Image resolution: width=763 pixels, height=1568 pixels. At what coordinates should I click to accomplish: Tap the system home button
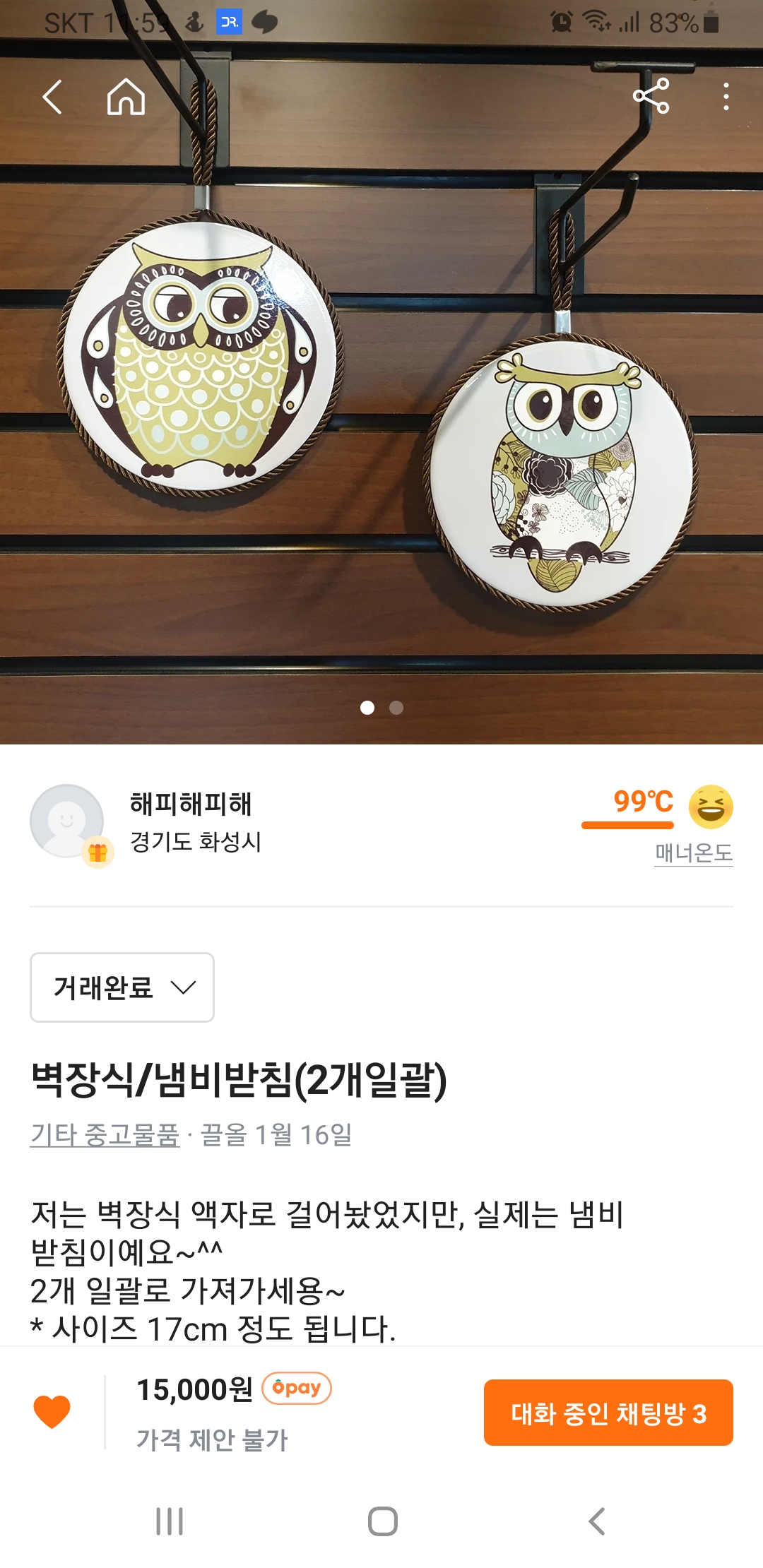click(382, 1521)
